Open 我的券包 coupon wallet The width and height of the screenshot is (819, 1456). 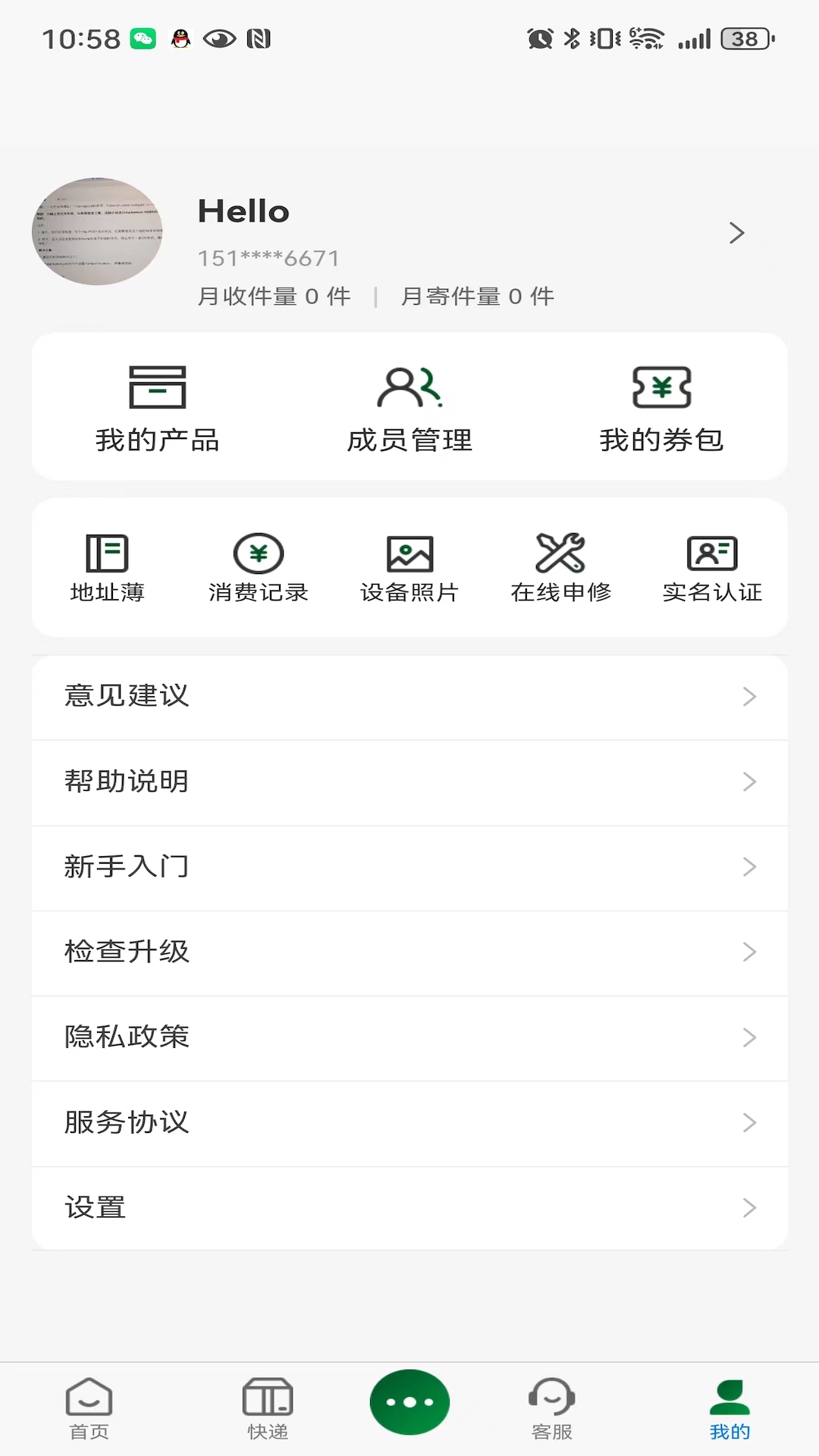(661, 408)
